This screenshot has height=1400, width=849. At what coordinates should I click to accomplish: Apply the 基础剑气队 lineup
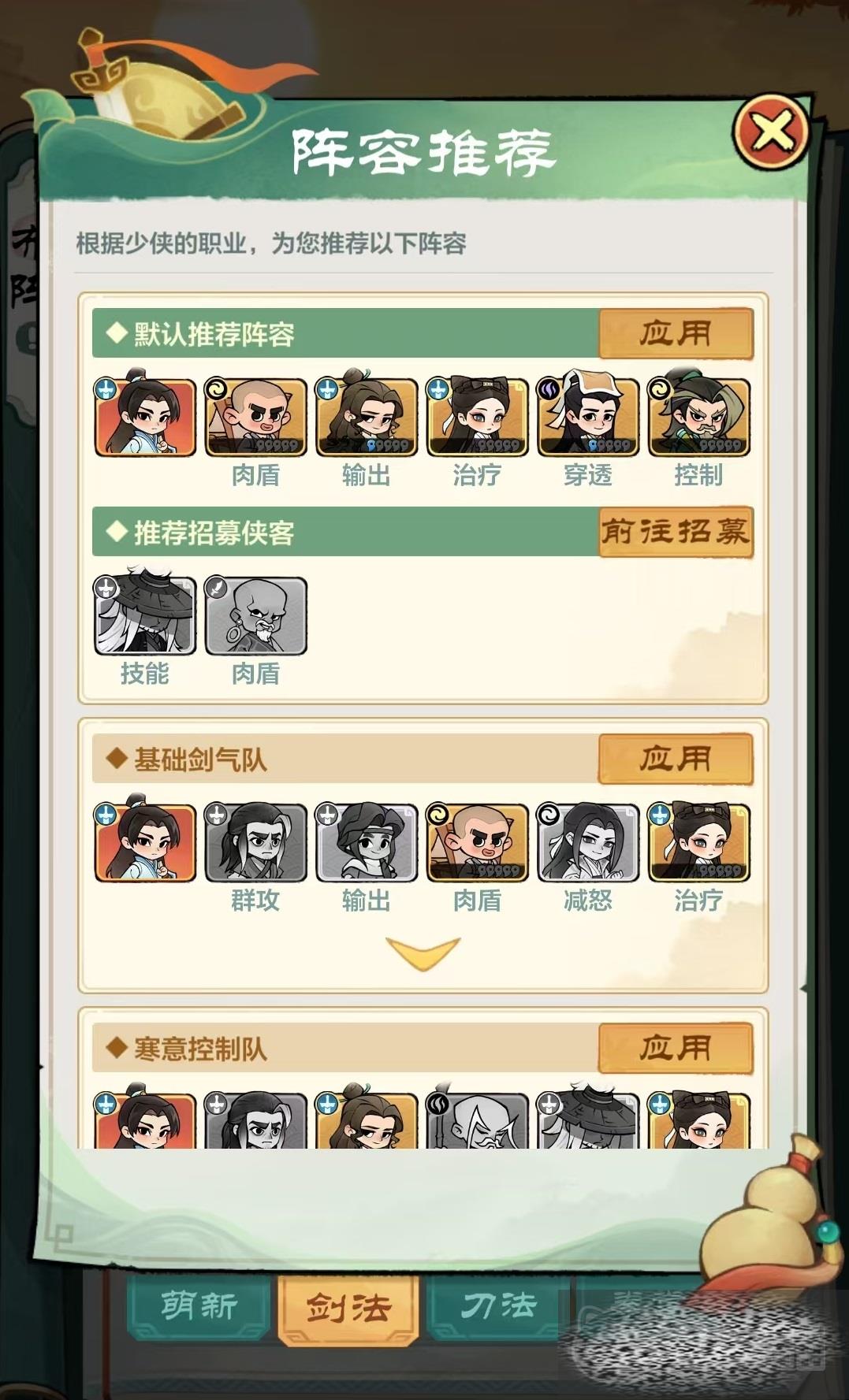coord(676,759)
